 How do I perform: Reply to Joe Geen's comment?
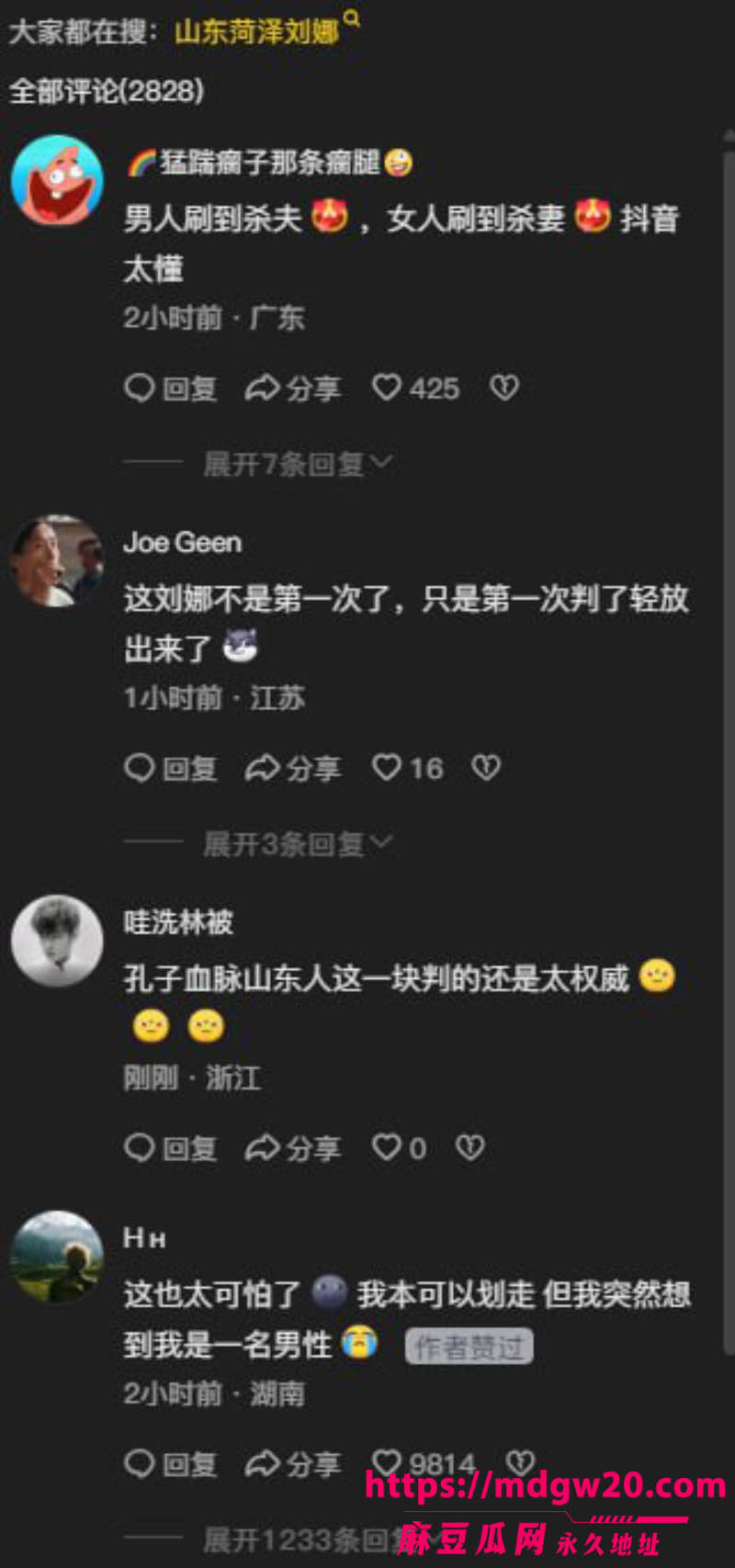pos(171,768)
